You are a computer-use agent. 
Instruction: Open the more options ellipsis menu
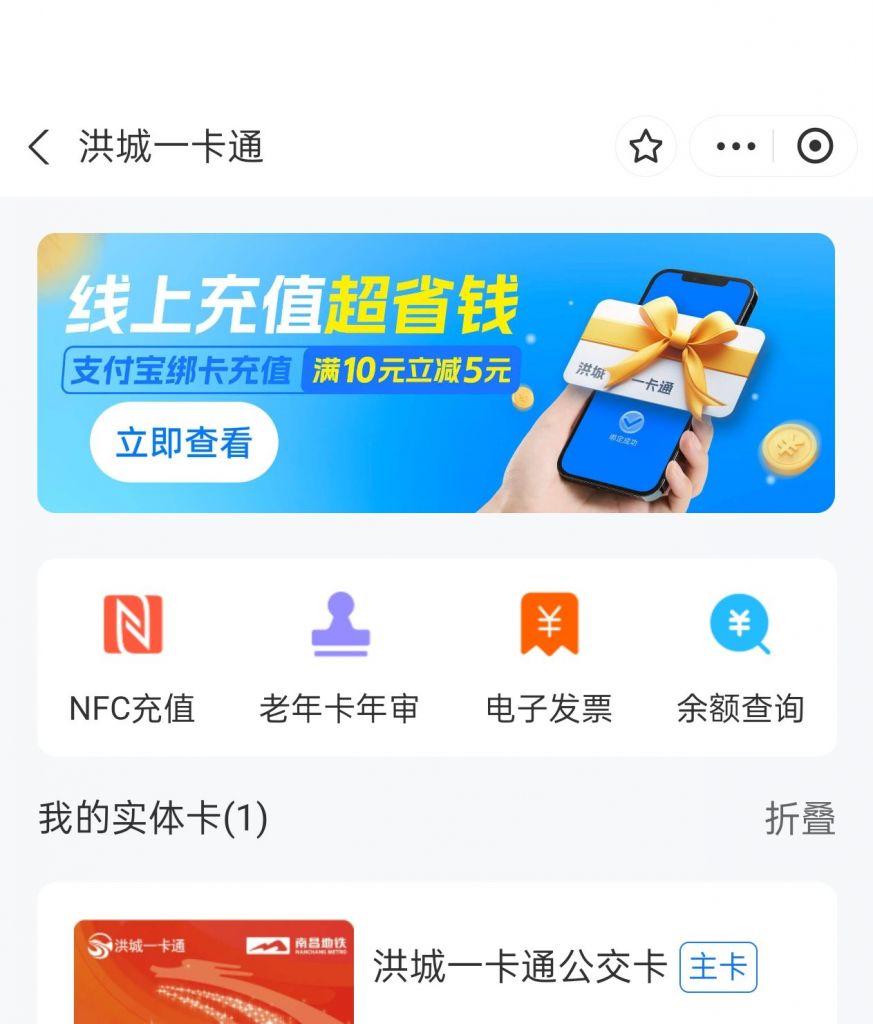click(735, 146)
